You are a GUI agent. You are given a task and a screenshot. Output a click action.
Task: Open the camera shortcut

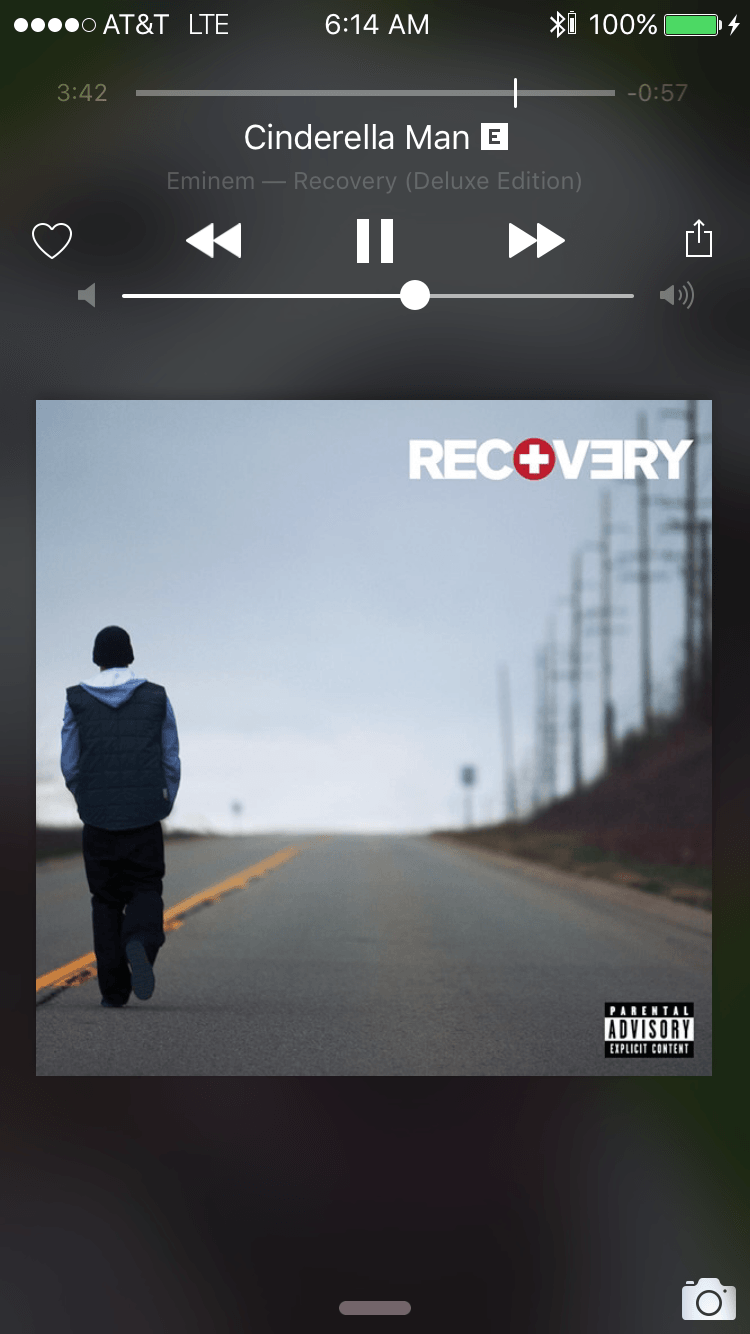(708, 1299)
